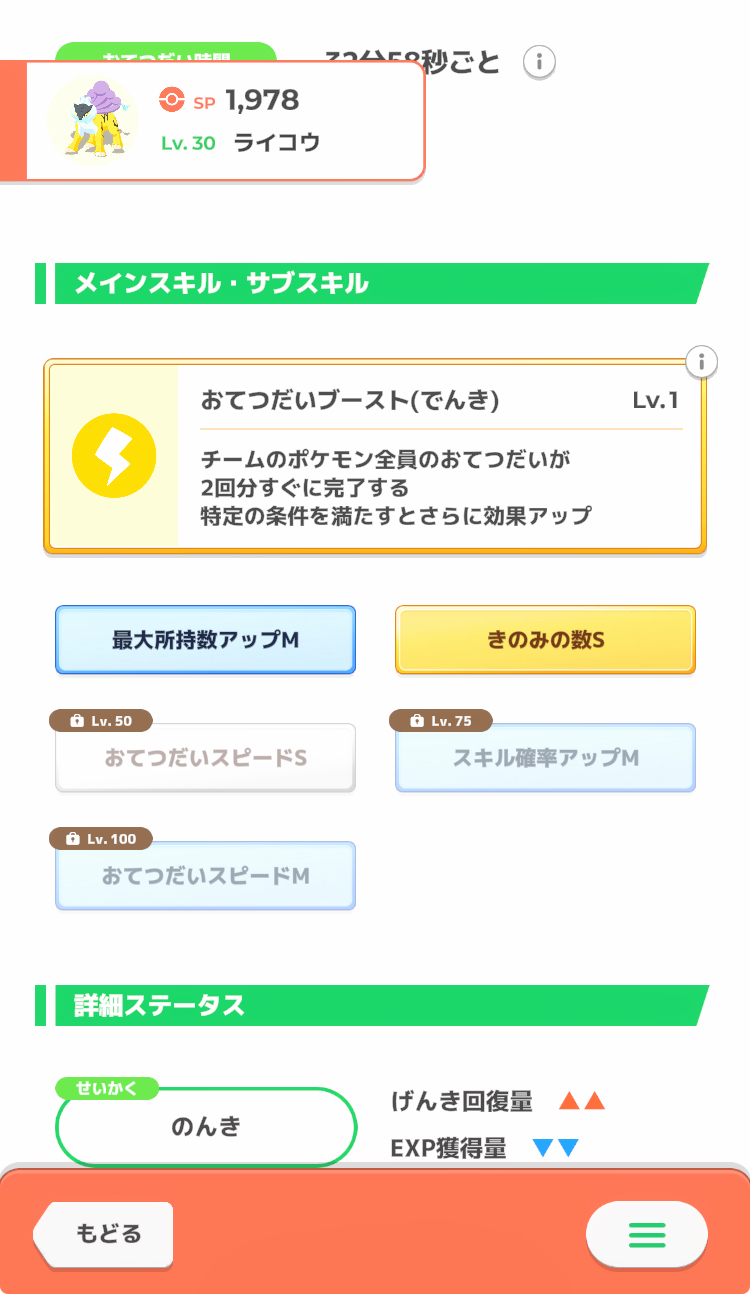The height and width of the screenshot is (1294, 750).
Task: Go back with the もどる button
Action: click(x=106, y=1234)
